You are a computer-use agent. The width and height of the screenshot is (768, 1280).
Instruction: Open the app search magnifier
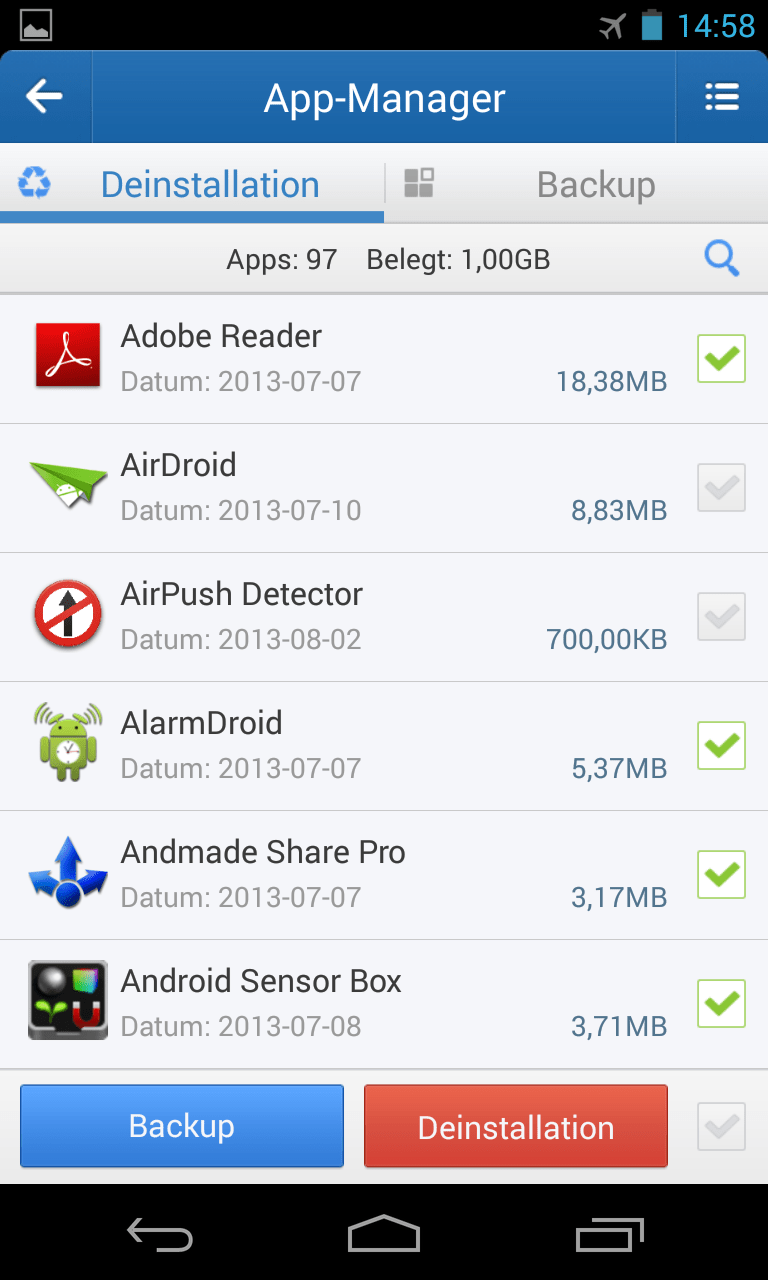tap(721, 260)
